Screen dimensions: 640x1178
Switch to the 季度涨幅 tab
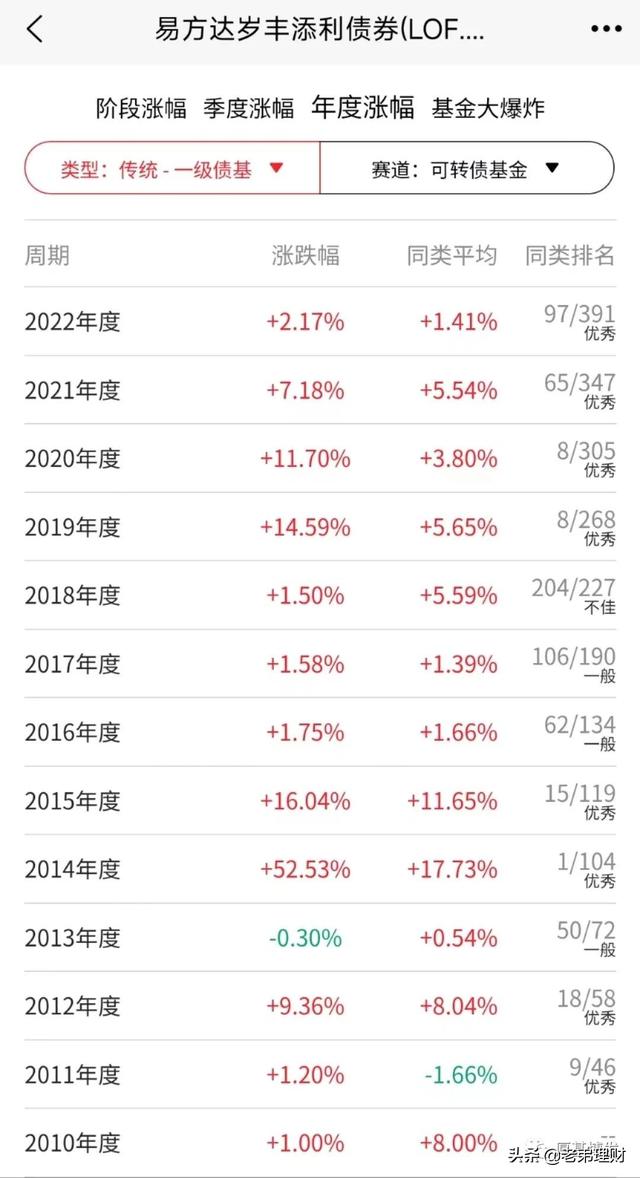[x=249, y=108]
